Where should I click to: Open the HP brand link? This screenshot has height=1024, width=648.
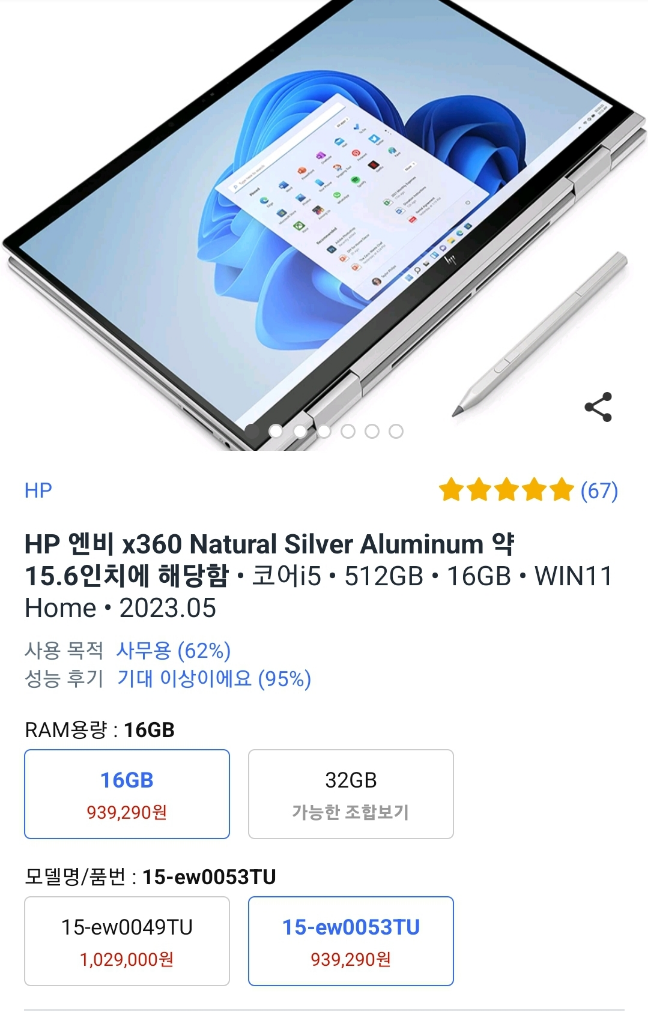[38, 490]
